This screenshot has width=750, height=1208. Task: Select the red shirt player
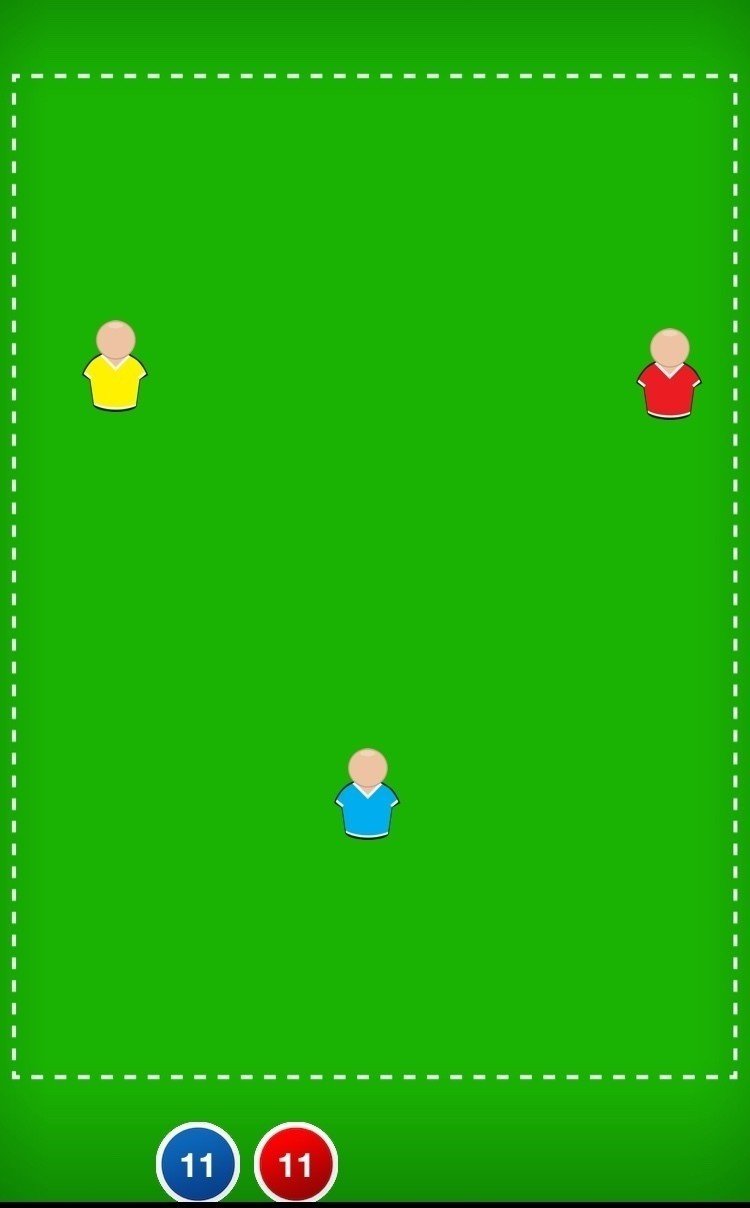[x=669, y=376]
